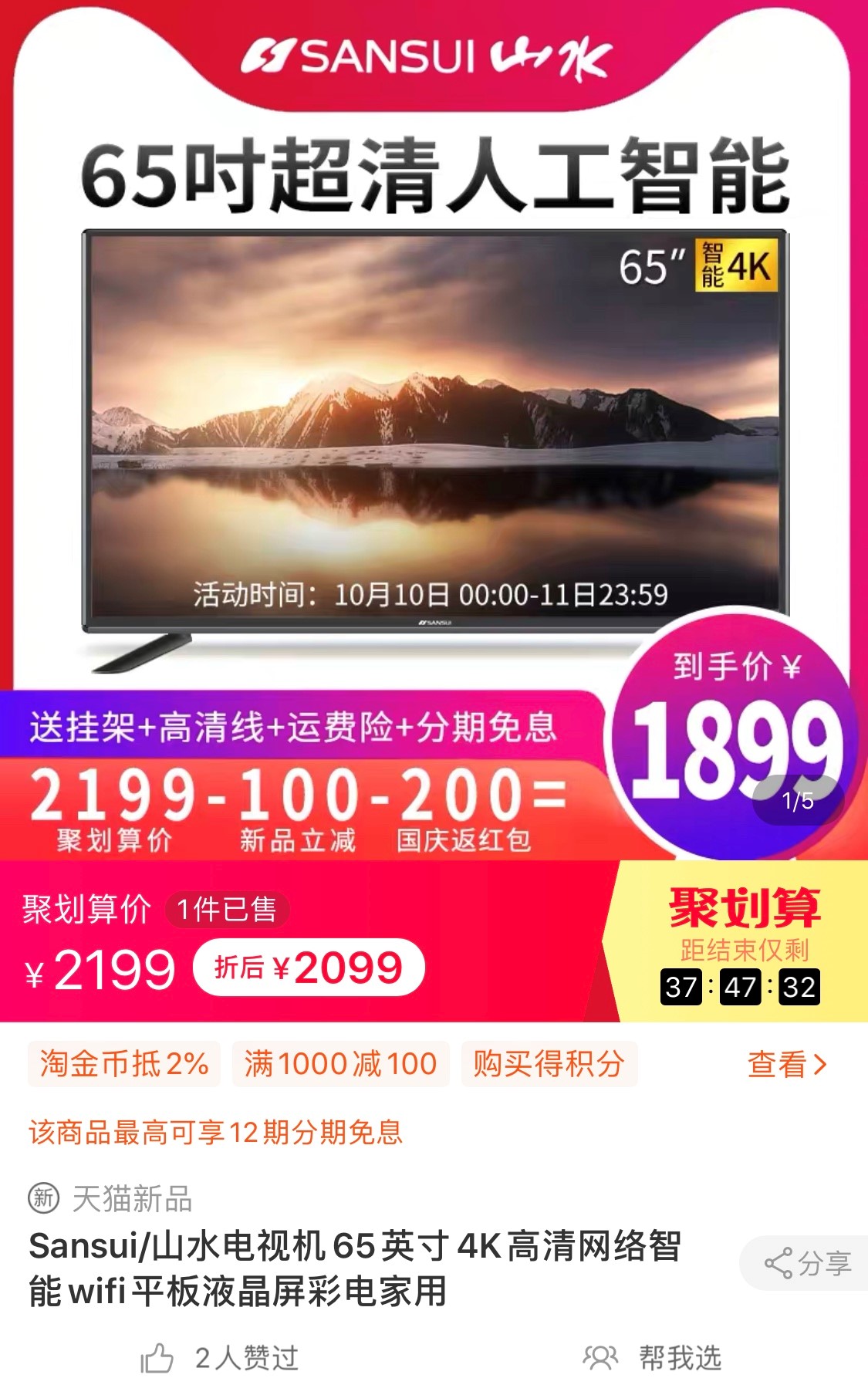Open 帮我选 help-me-choose option
Screen dimensions: 868x1395
point(653,1358)
